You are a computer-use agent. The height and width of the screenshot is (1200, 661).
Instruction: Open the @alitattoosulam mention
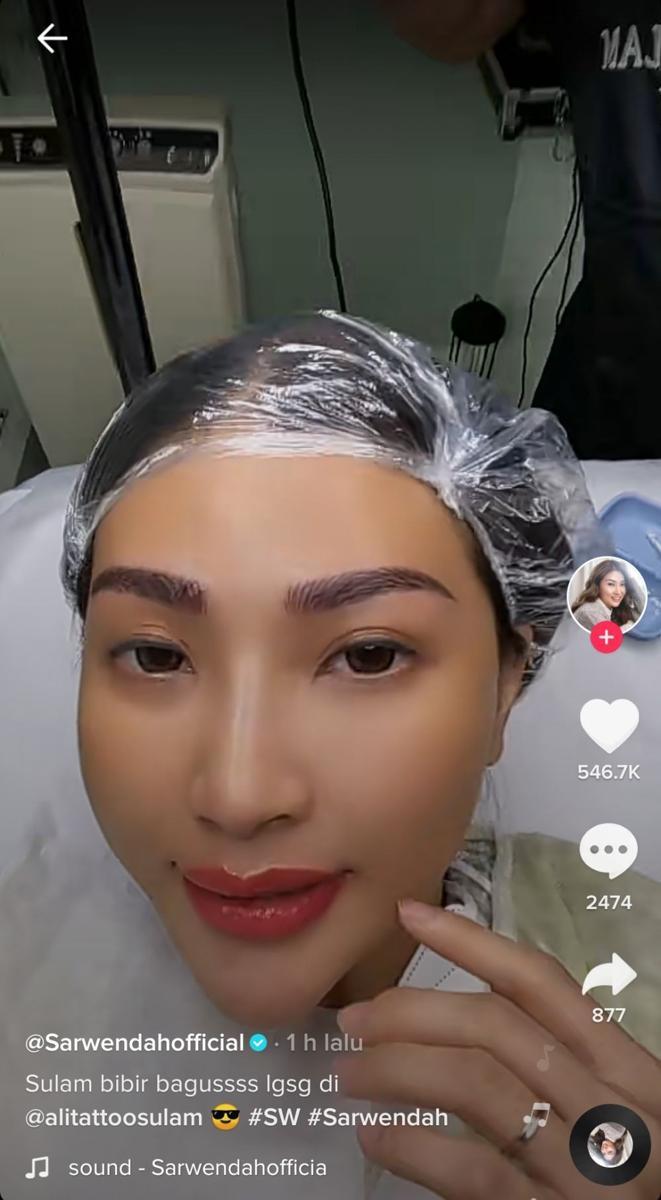tap(114, 1117)
